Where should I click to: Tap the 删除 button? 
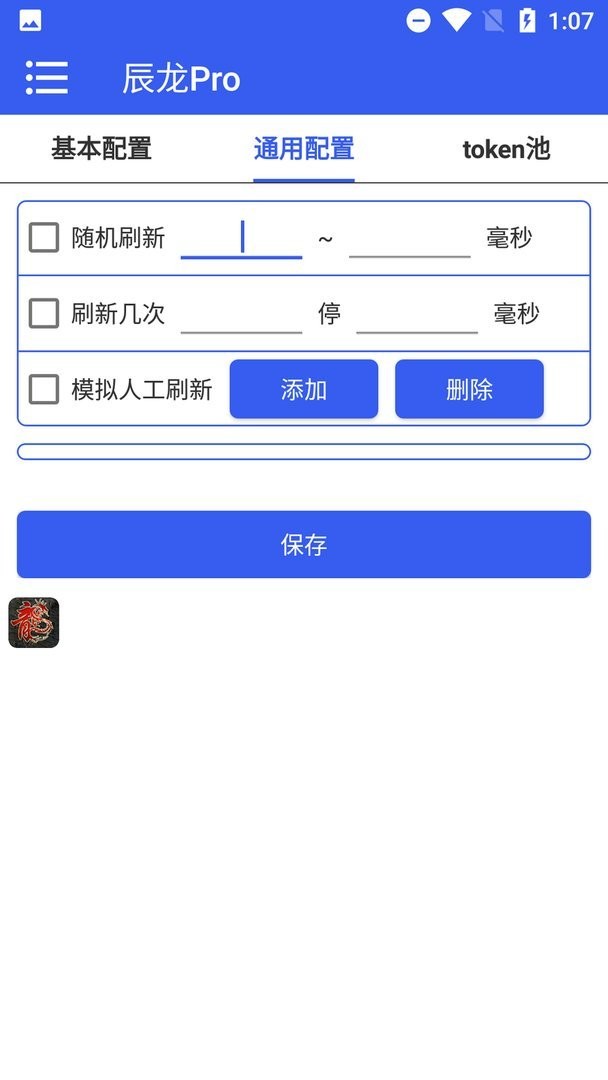click(x=469, y=389)
